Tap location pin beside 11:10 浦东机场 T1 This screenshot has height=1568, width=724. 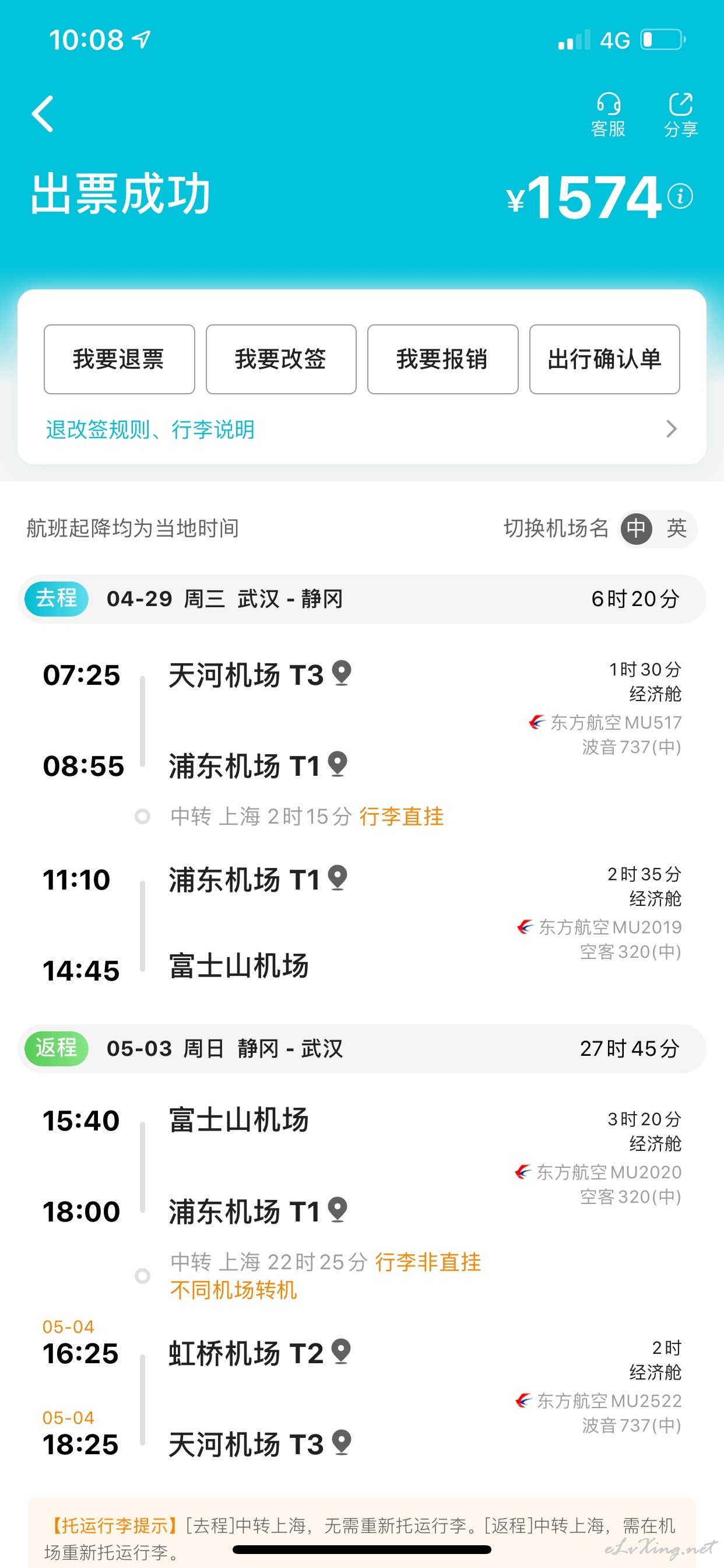click(338, 878)
